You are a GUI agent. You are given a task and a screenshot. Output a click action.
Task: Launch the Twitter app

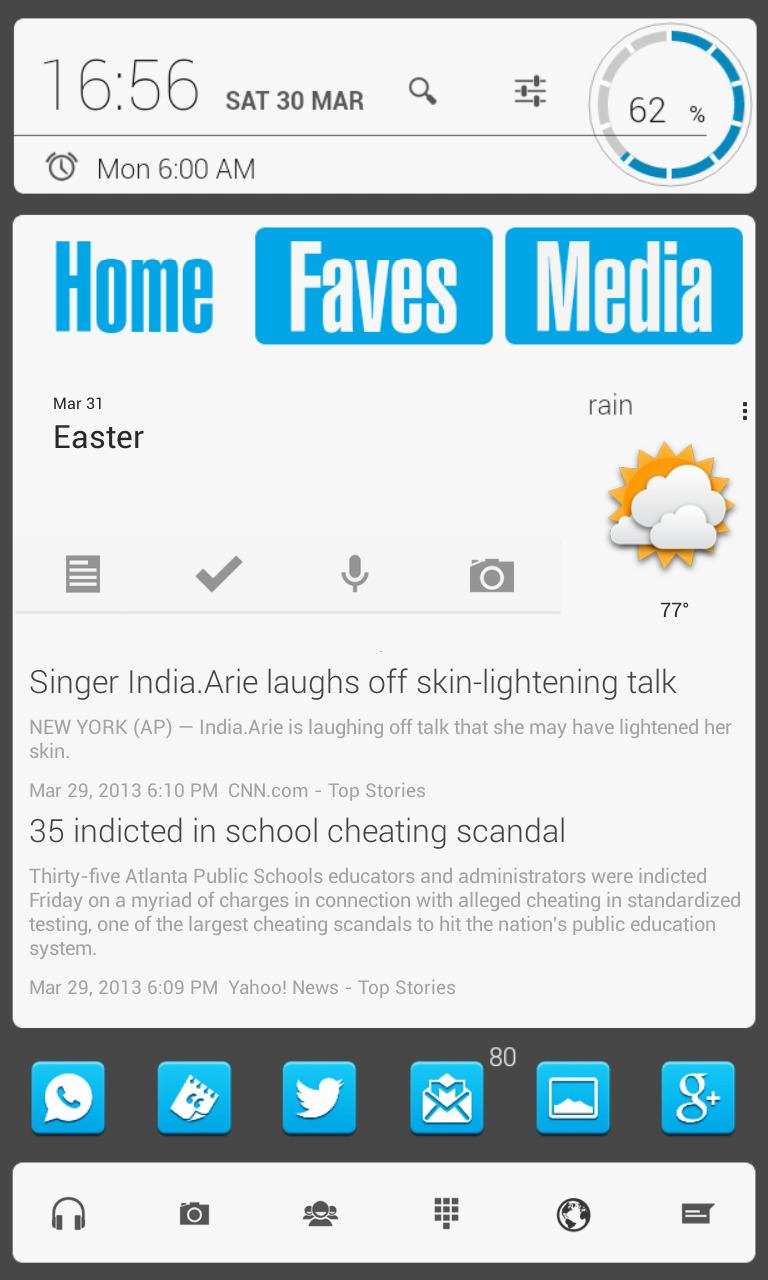(x=319, y=1098)
